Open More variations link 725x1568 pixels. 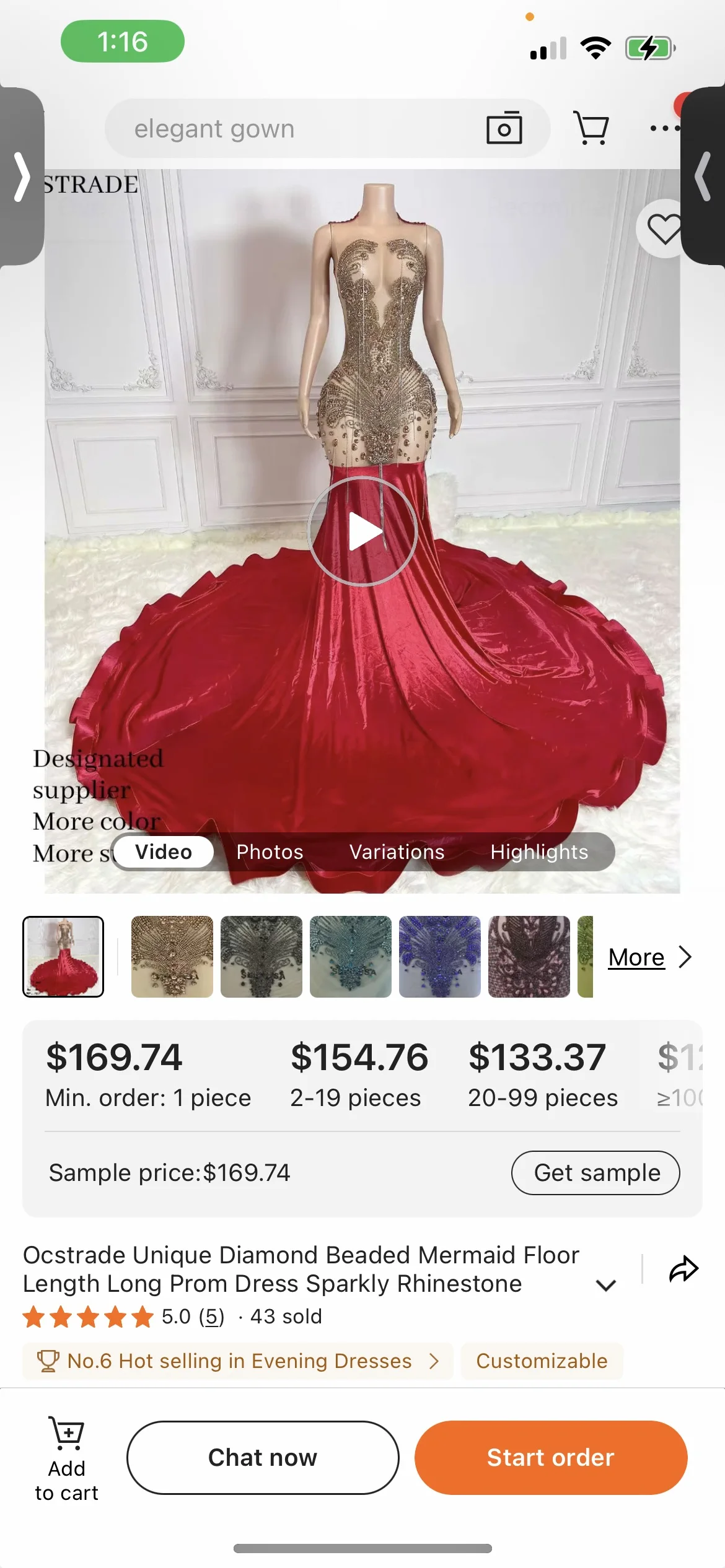click(x=649, y=957)
